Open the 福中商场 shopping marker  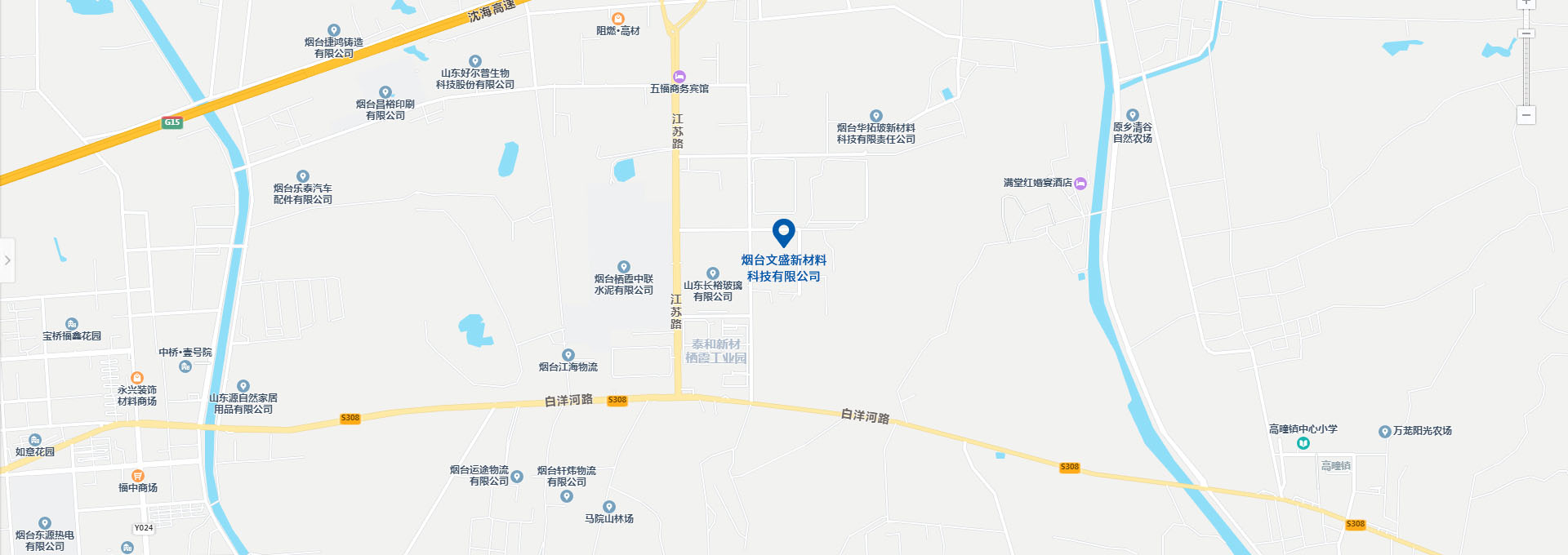click(x=138, y=476)
